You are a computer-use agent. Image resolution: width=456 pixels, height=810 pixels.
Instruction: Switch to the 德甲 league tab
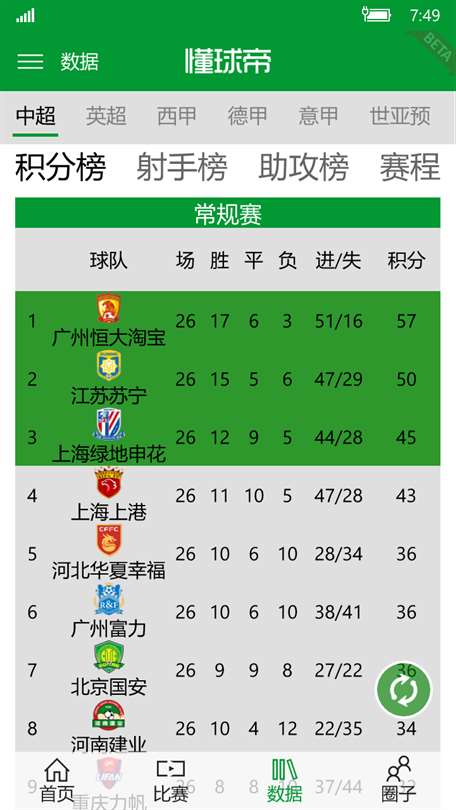pyautogui.click(x=247, y=116)
